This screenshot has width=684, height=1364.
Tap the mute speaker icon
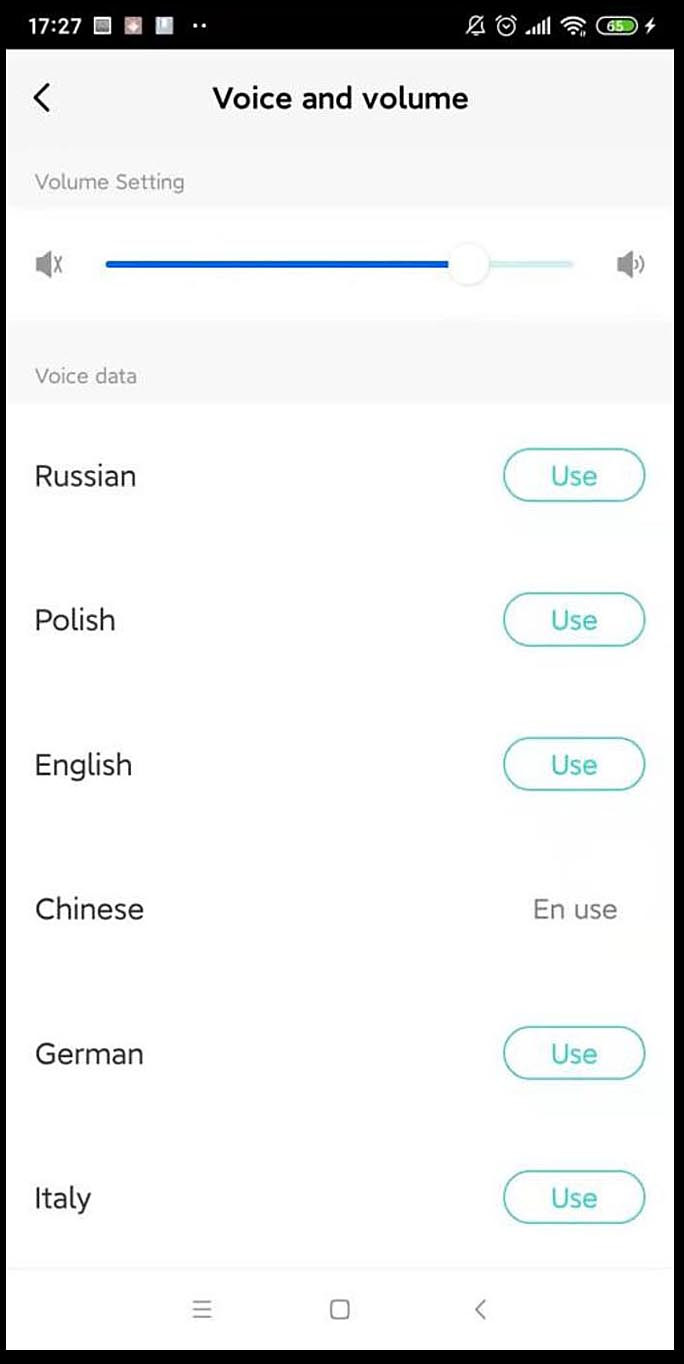[x=49, y=265]
